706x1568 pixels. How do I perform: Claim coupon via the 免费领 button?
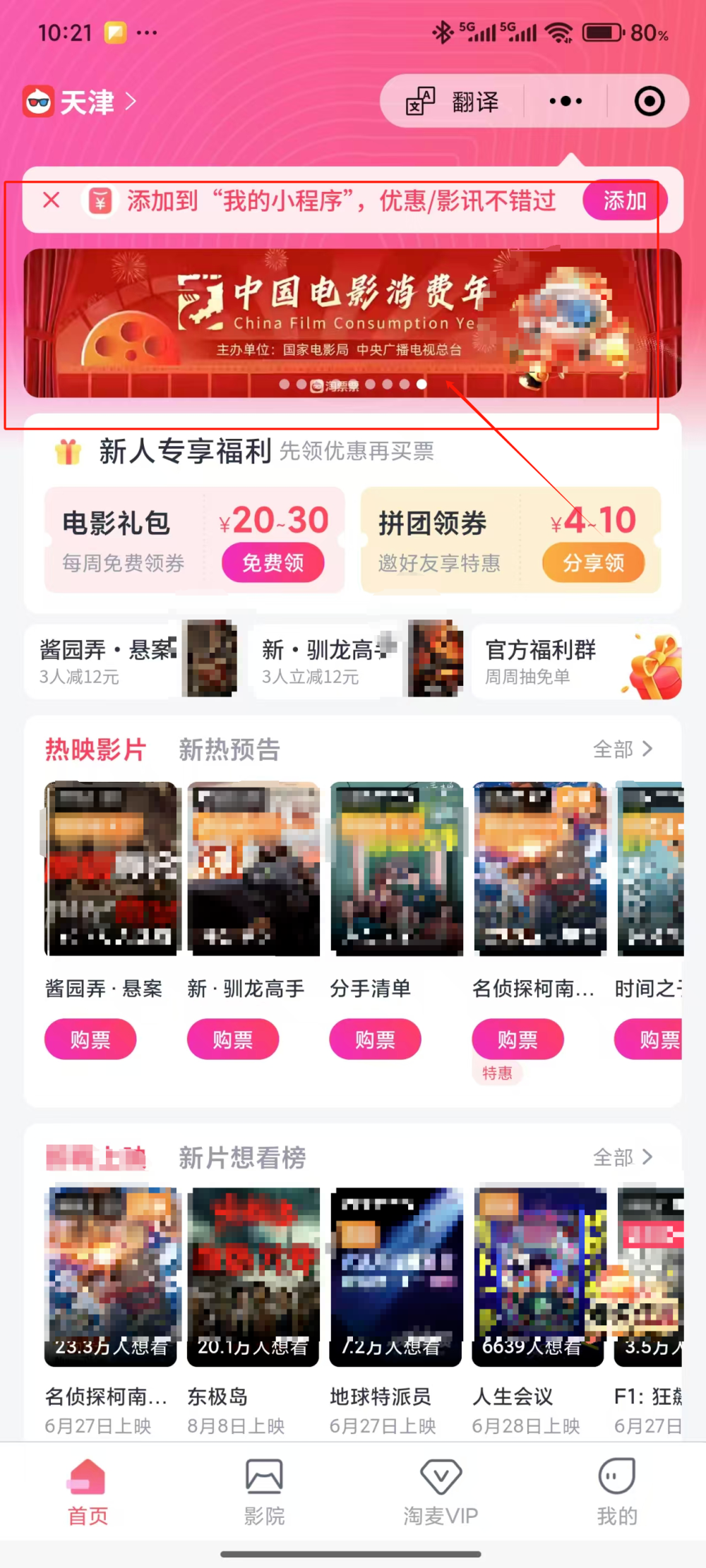[273, 562]
